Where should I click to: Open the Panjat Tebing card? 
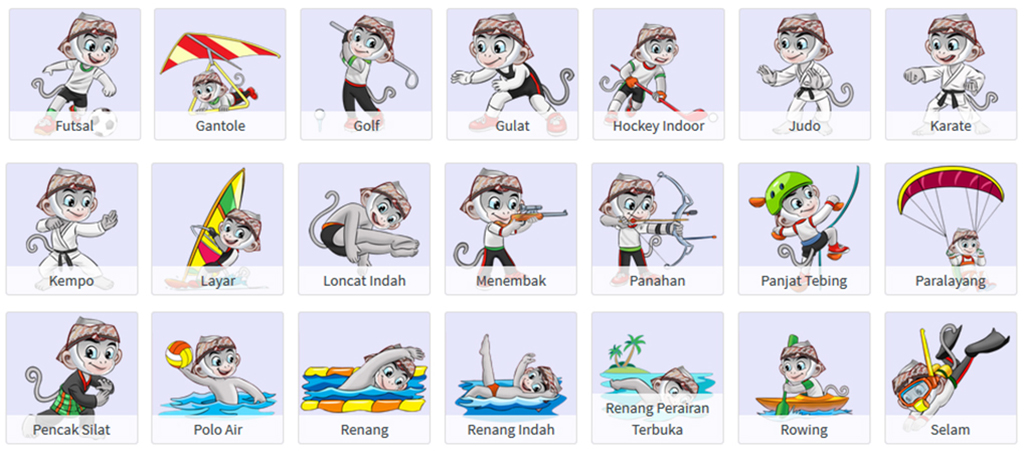[804, 228]
